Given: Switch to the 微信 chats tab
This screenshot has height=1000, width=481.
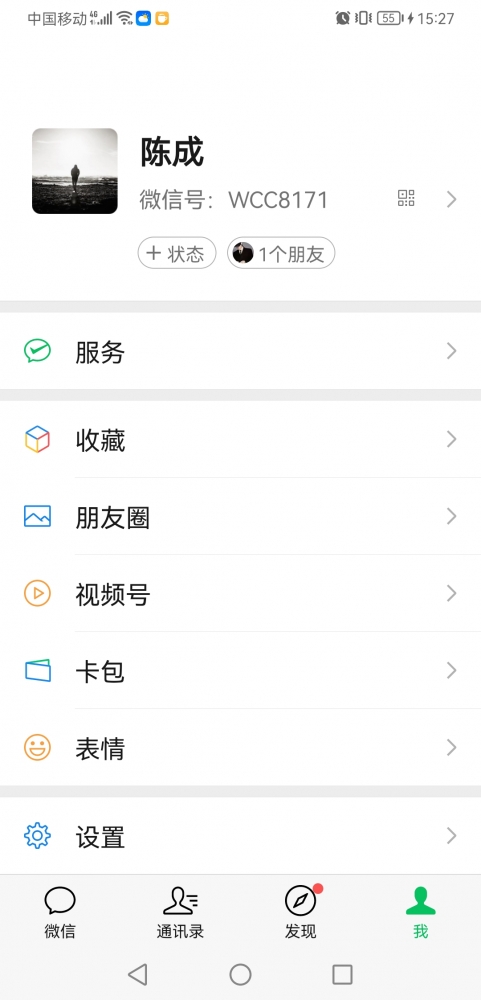Looking at the screenshot, I should (x=60, y=913).
